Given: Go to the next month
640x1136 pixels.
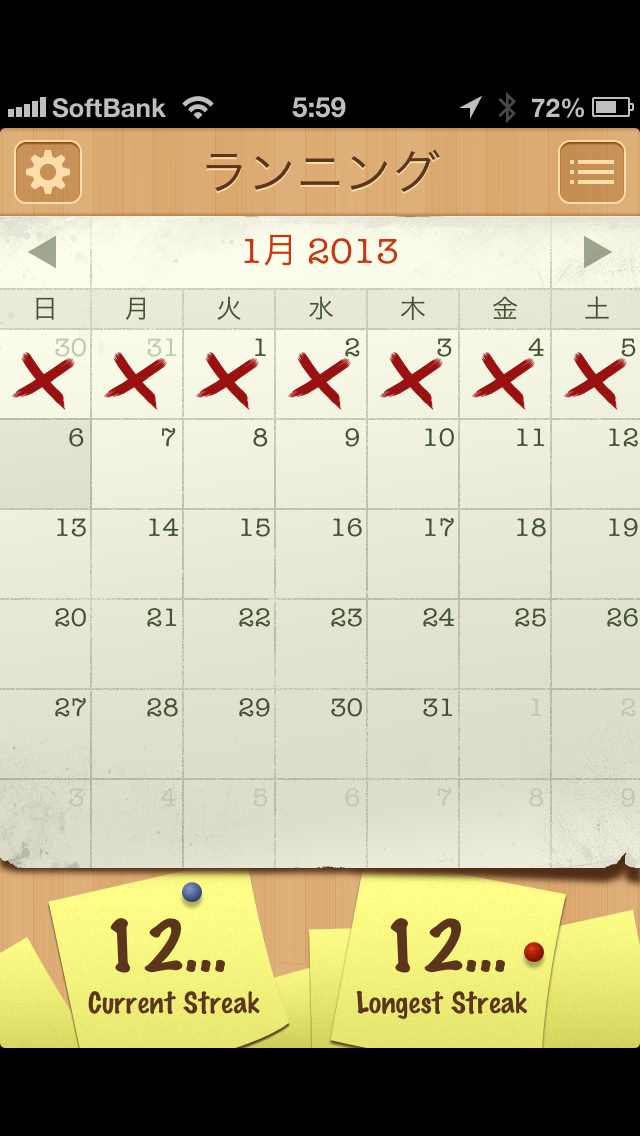Looking at the screenshot, I should click(x=596, y=252).
